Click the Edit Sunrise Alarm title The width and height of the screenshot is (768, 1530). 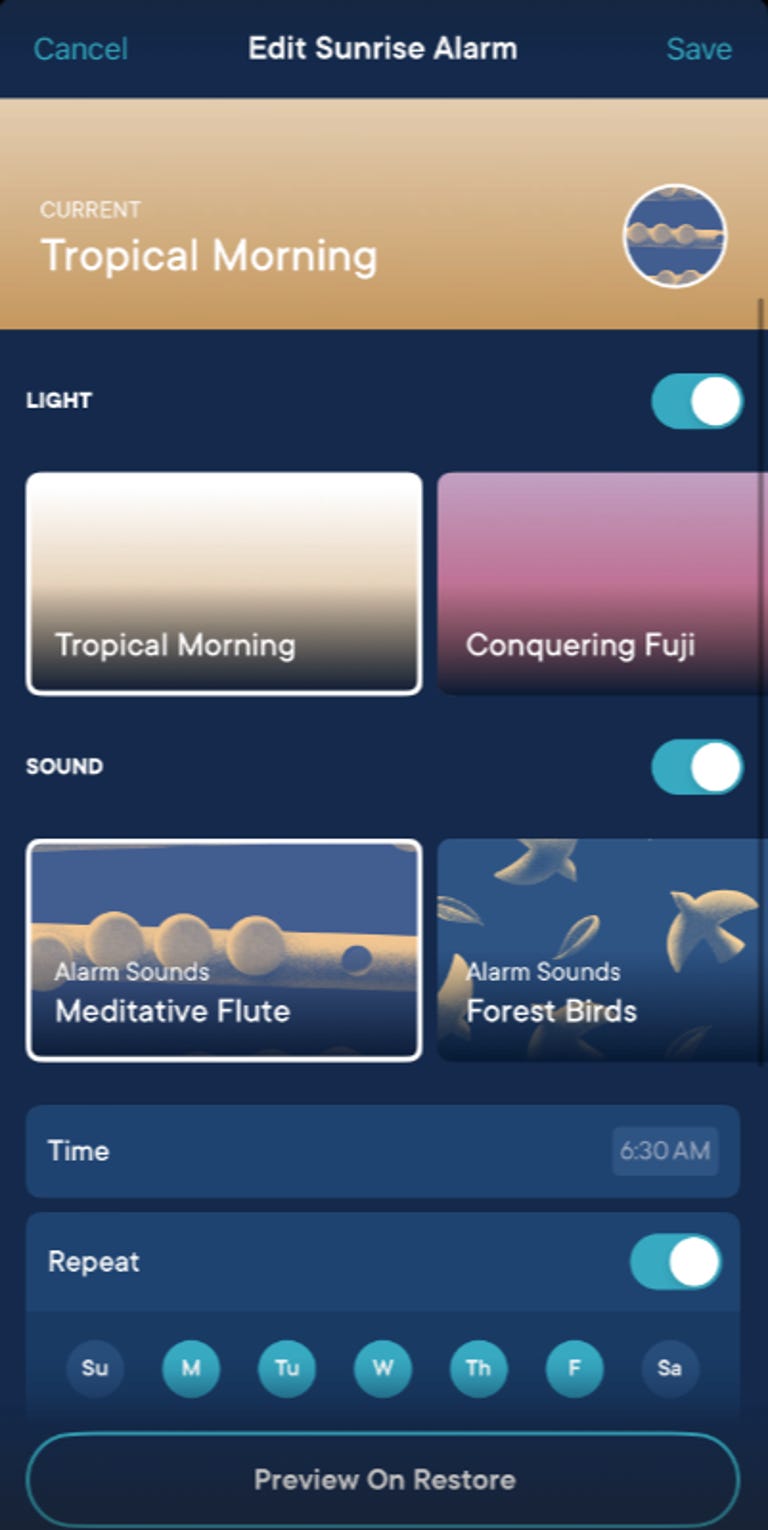(x=382, y=48)
